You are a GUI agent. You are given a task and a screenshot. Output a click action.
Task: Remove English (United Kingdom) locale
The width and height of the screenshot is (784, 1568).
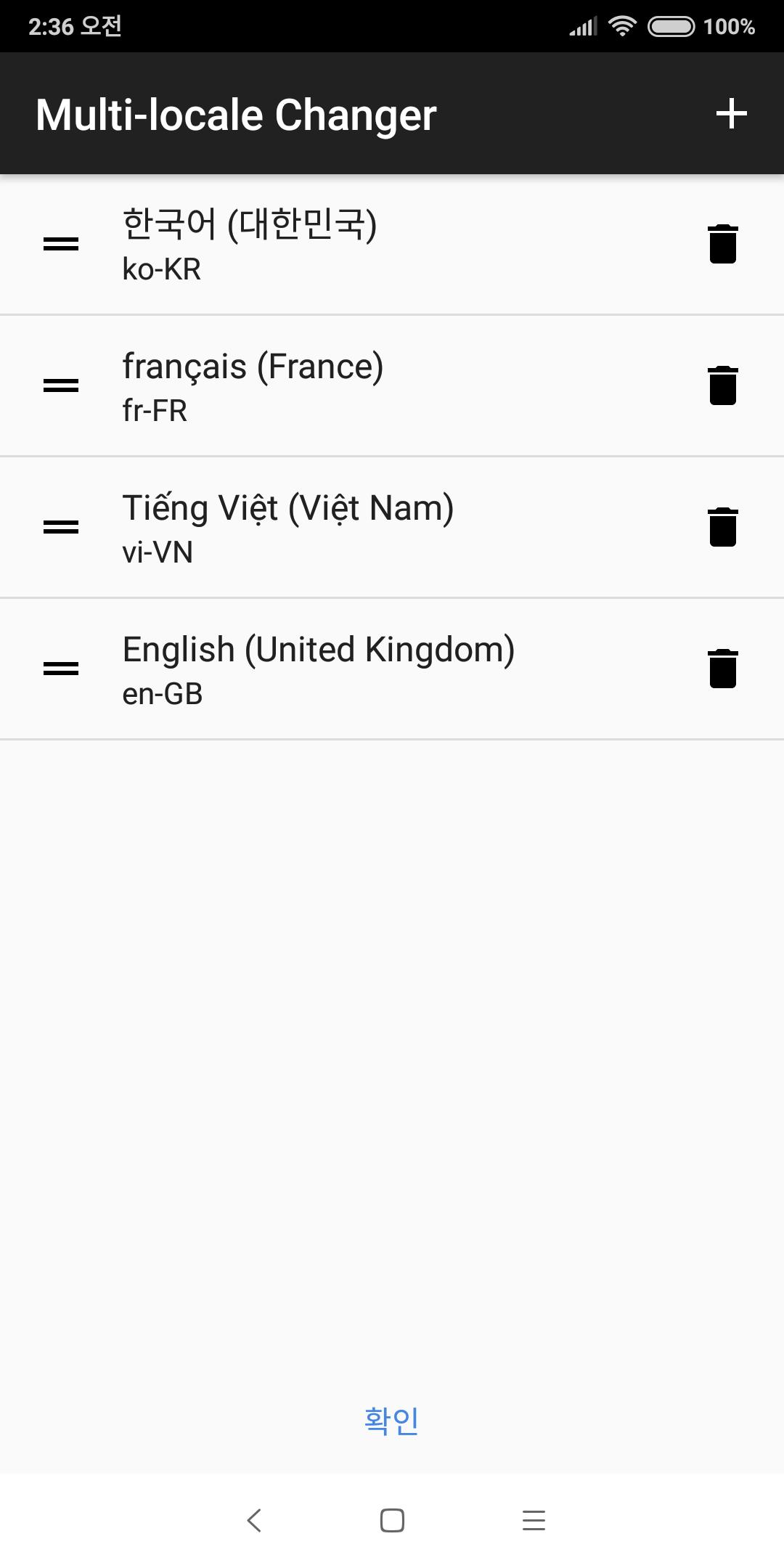[722, 669]
